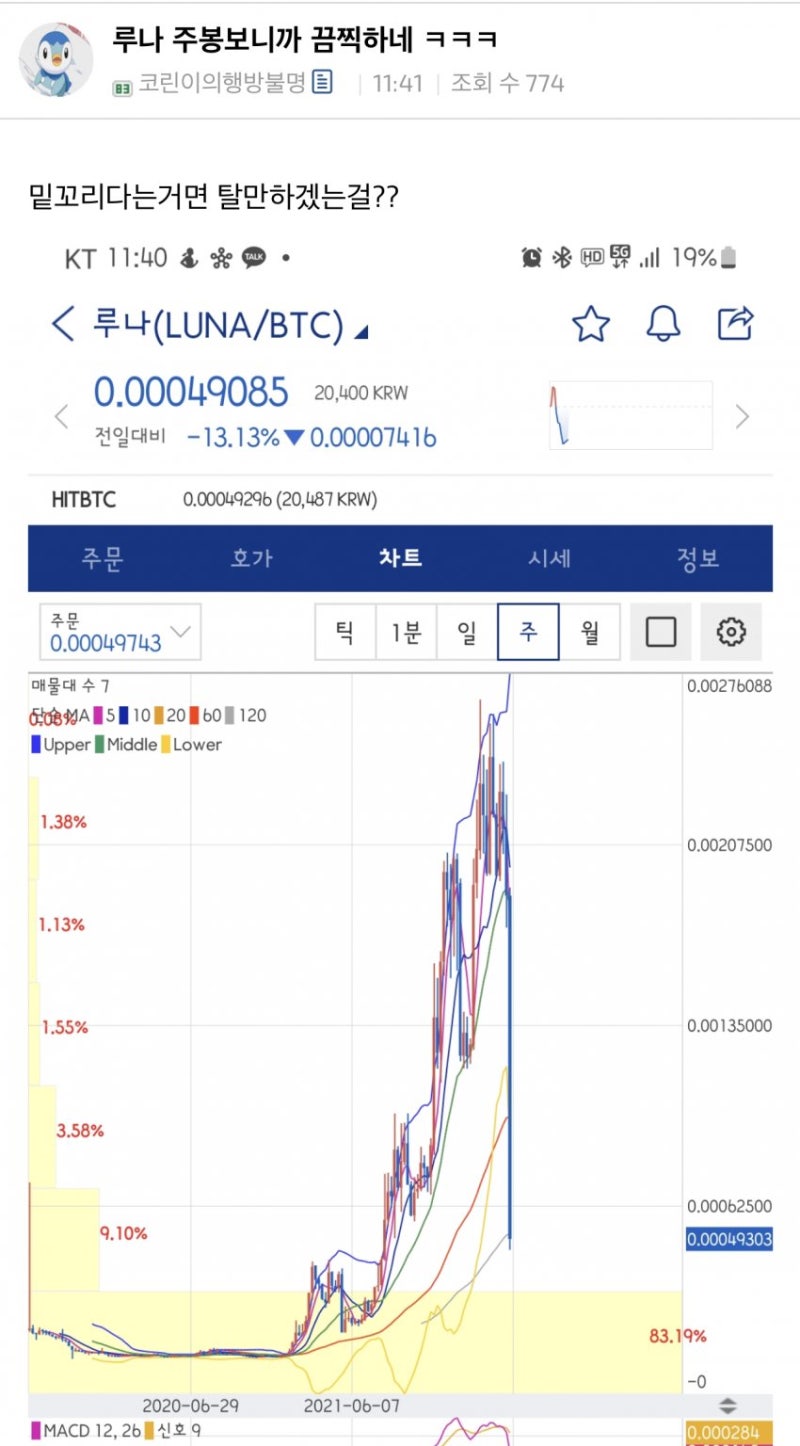
Task: Add LUNA to favorites via star icon
Action: pyautogui.click(x=591, y=324)
